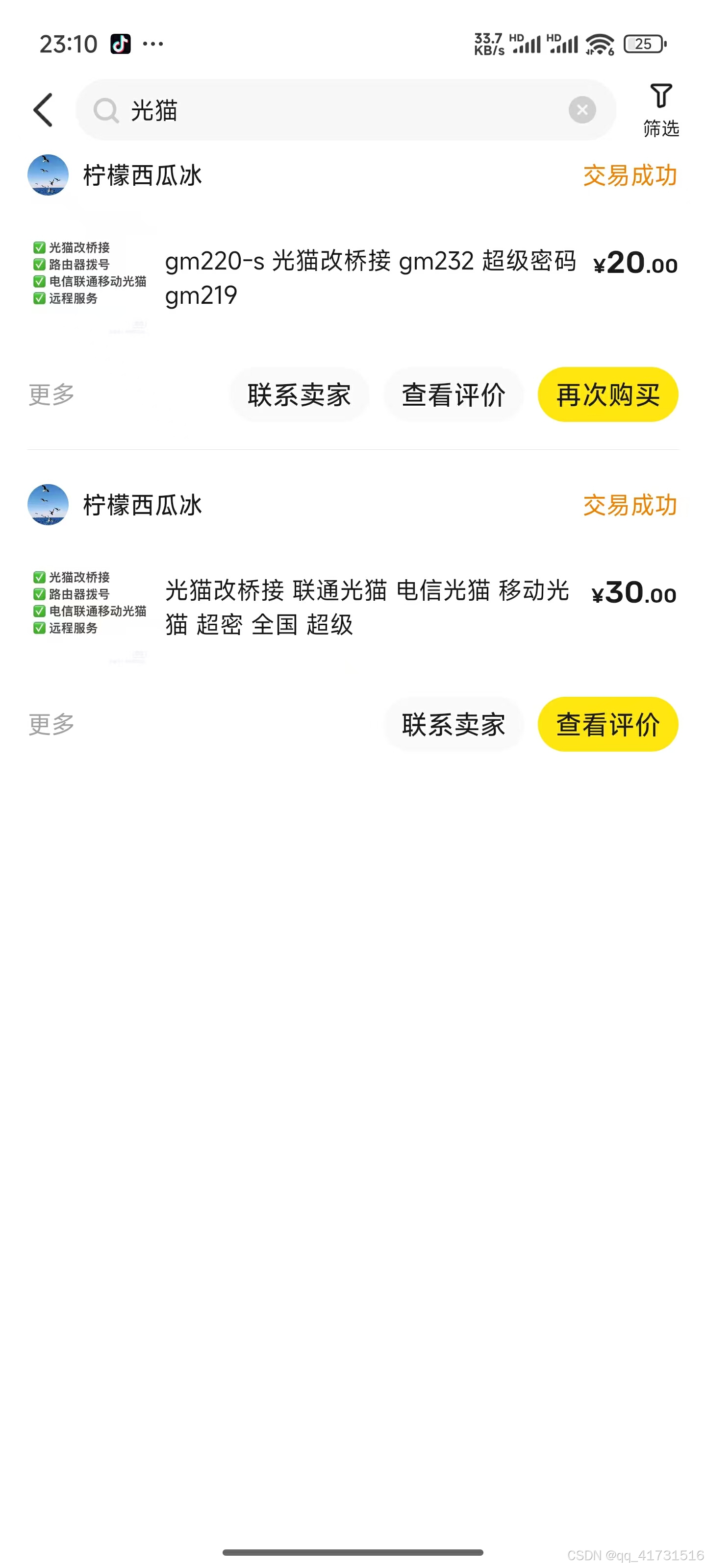
Task: Clear the search text
Action: pos(582,110)
